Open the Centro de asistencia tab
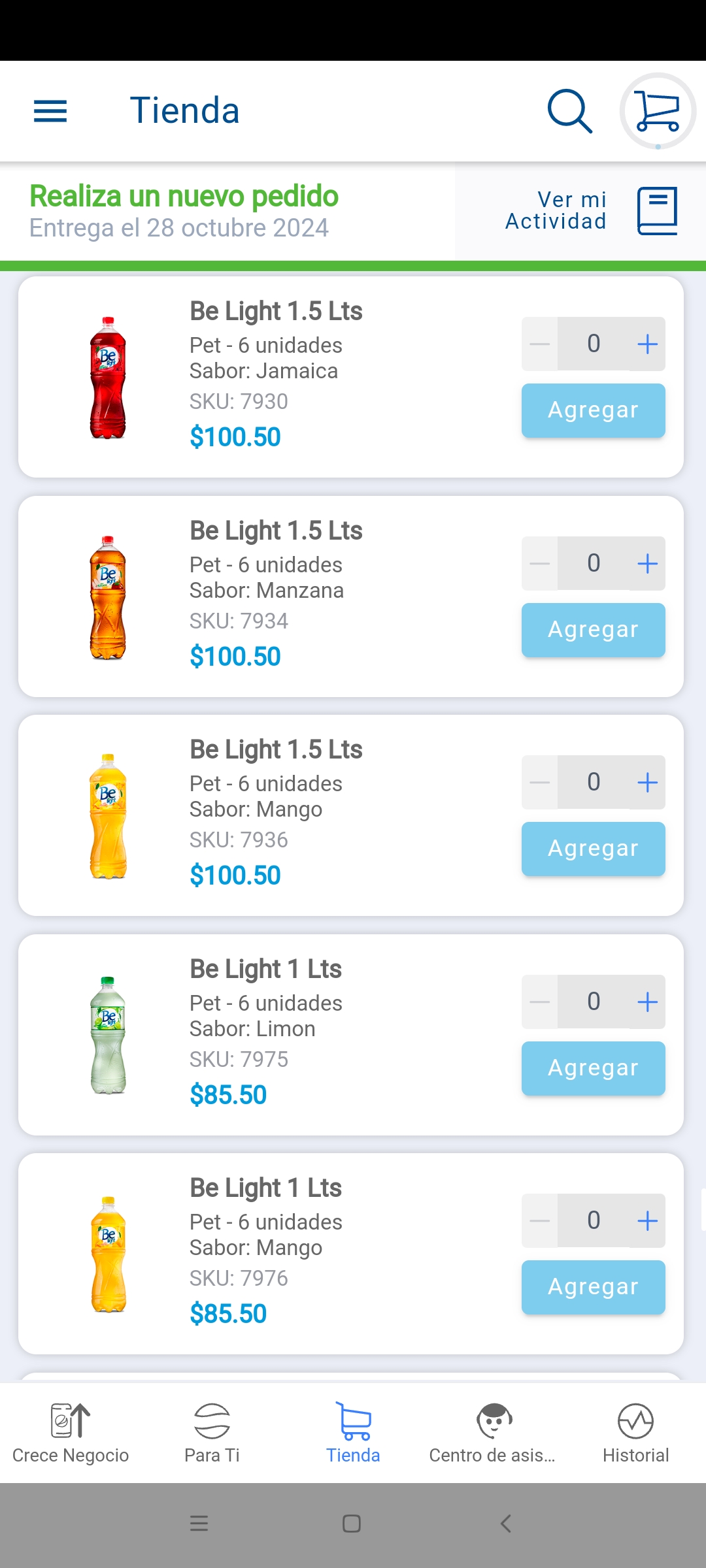The width and height of the screenshot is (706, 1568). point(493,1433)
